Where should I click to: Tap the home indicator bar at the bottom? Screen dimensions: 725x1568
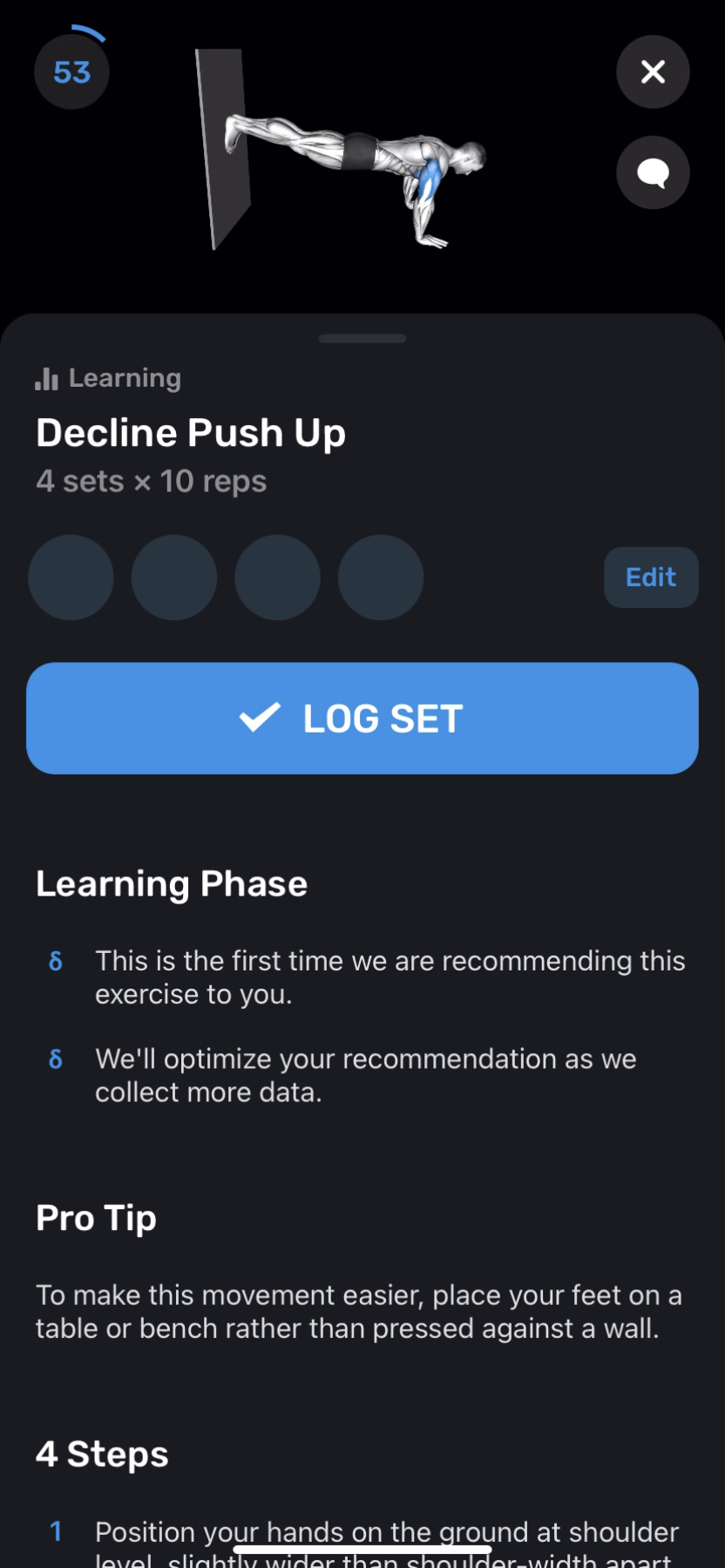362,1546
